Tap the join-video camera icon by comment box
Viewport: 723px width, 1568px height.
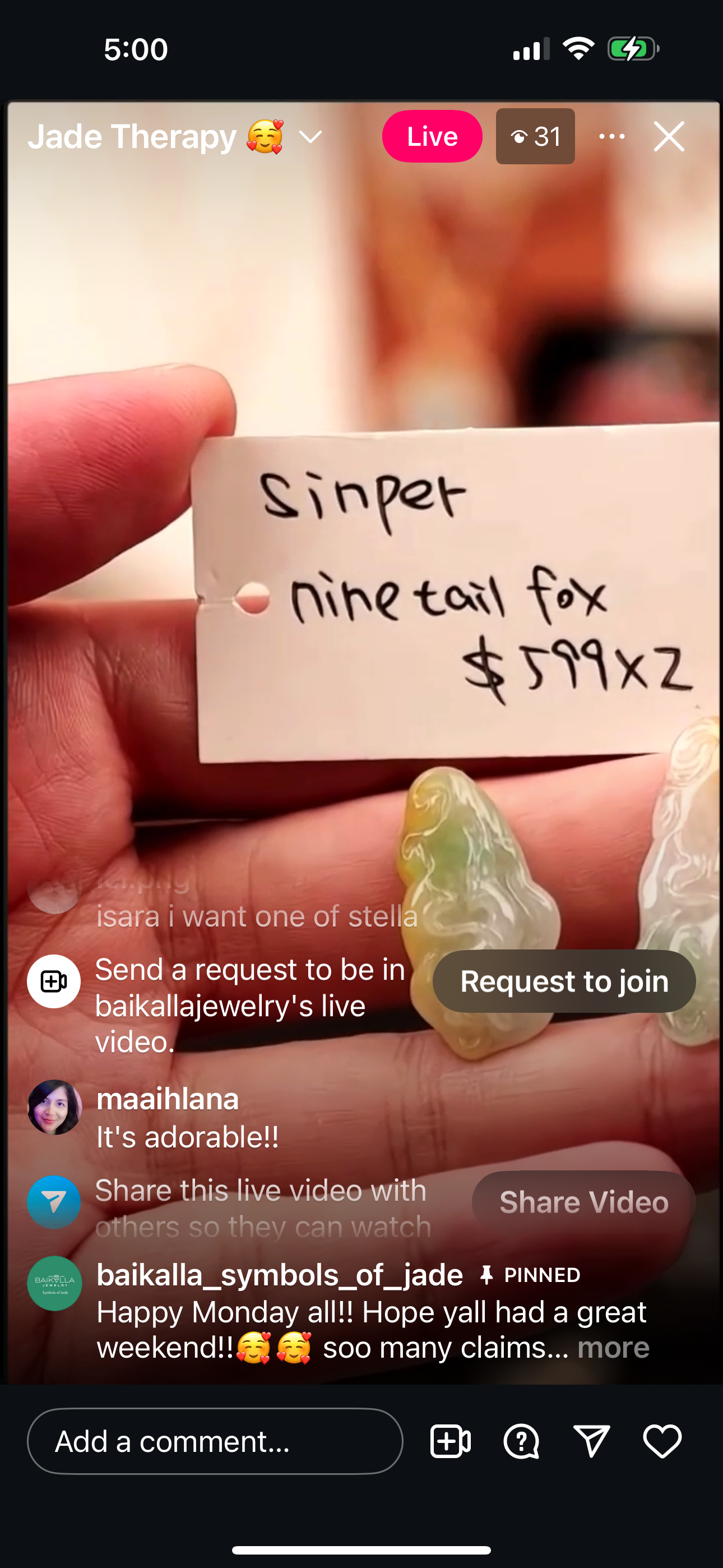451,1441
